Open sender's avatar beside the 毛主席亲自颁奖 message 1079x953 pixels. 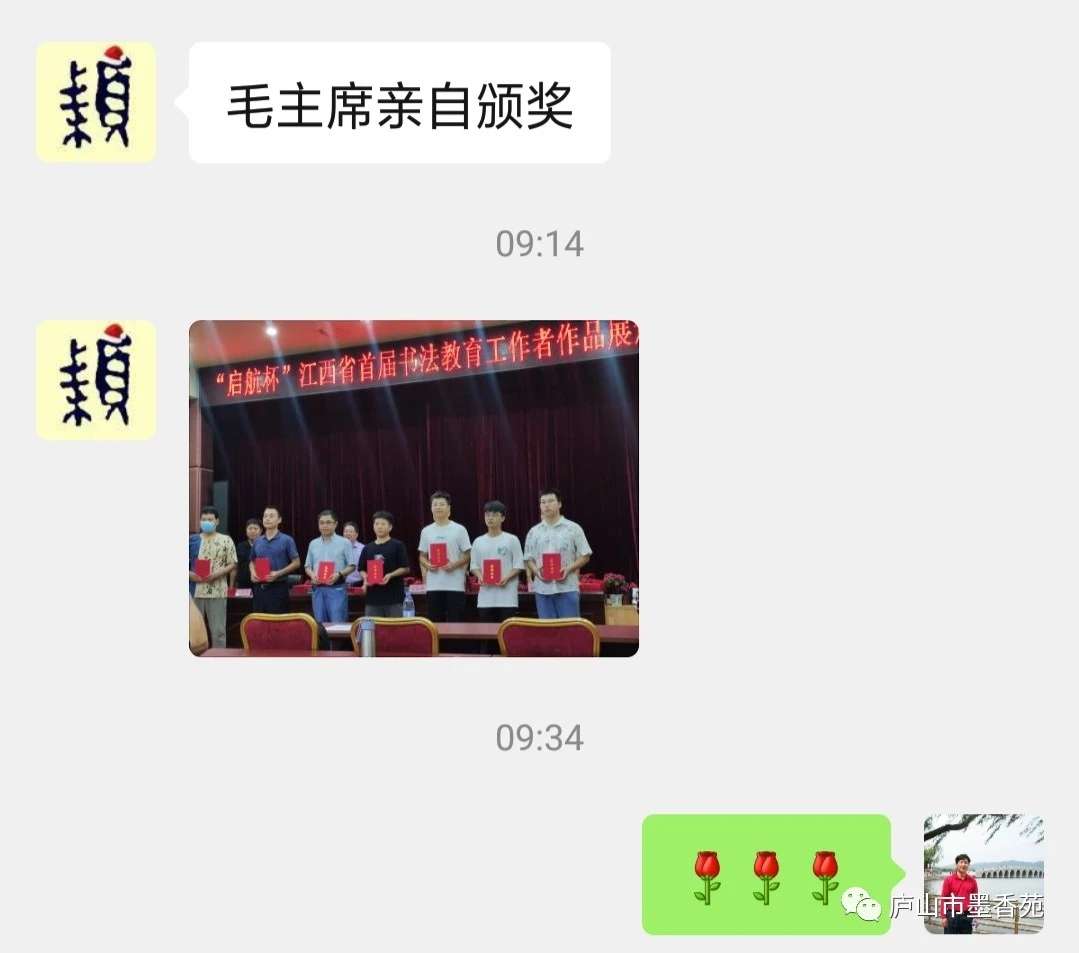click(96, 102)
